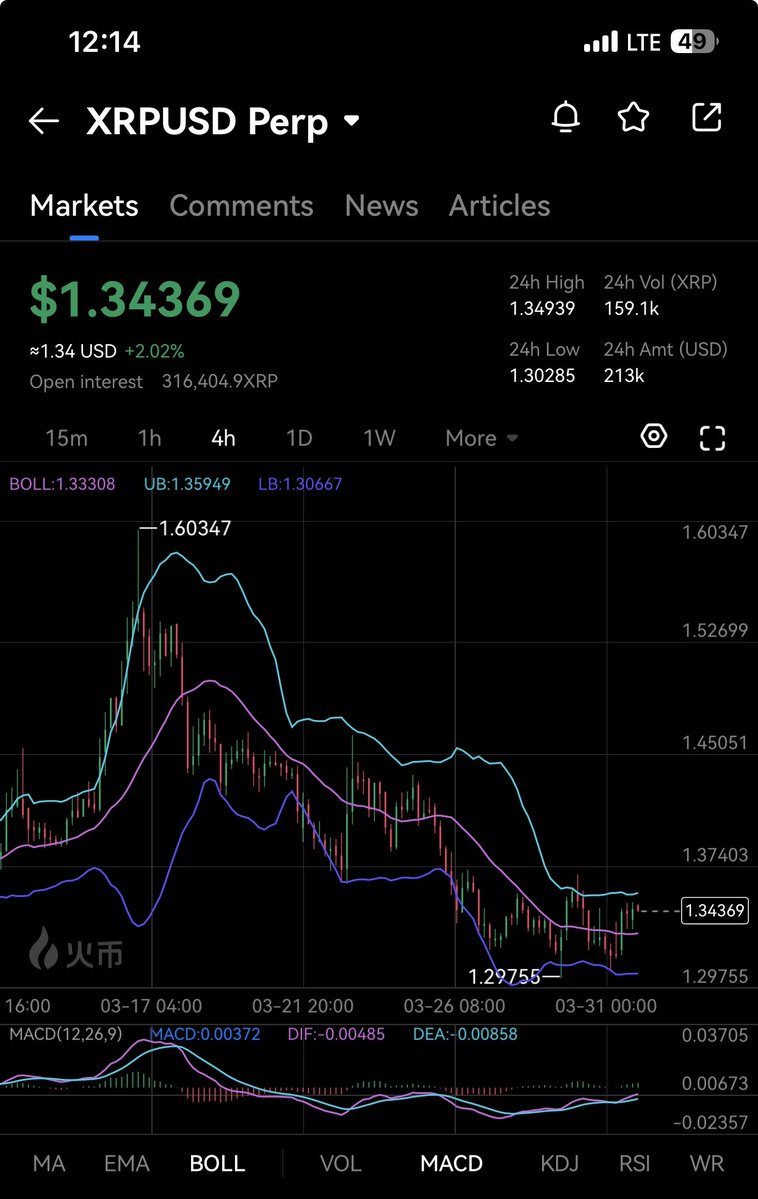Image resolution: width=758 pixels, height=1199 pixels.
Task: Add XRPUSD to favorites with star
Action: point(634,118)
